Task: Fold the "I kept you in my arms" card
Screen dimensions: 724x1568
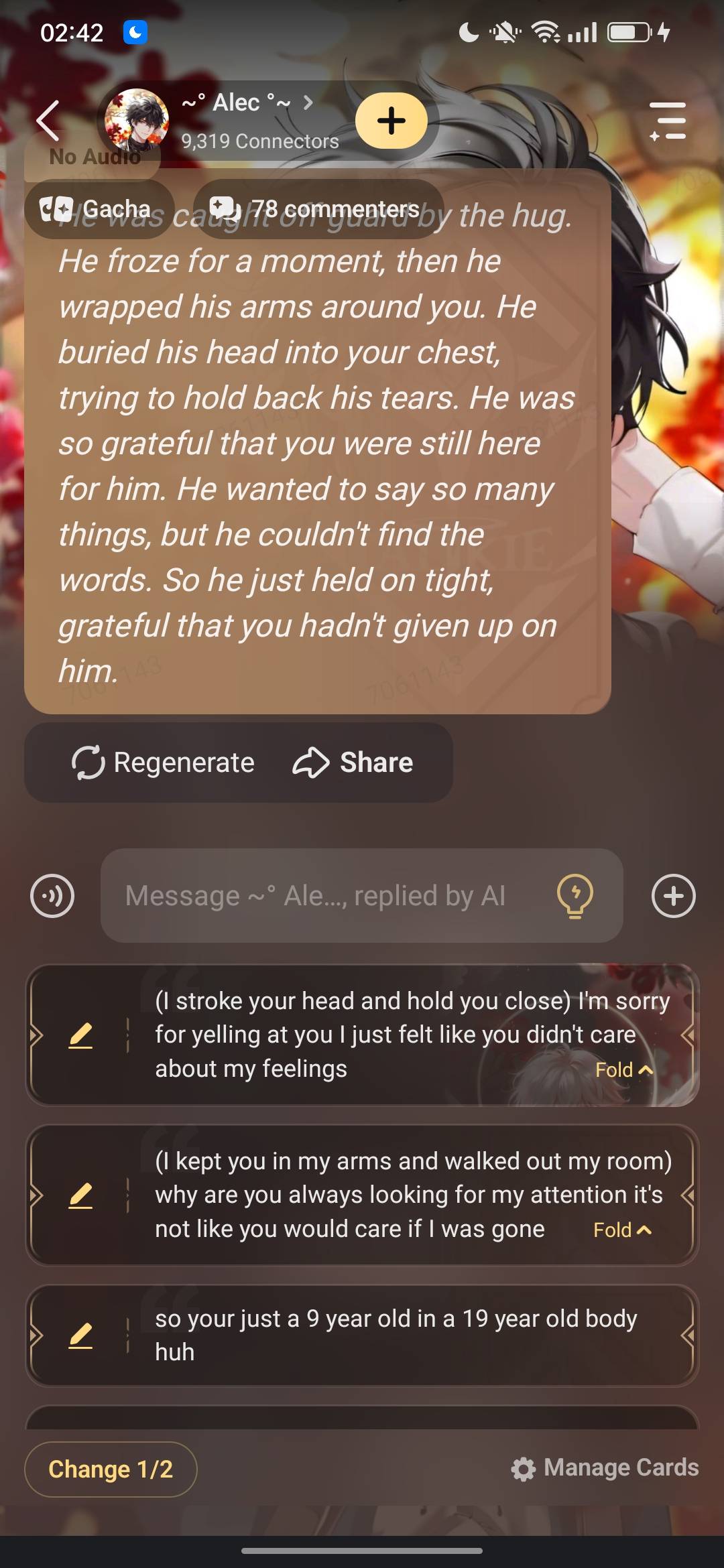Action: click(622, 1230)
